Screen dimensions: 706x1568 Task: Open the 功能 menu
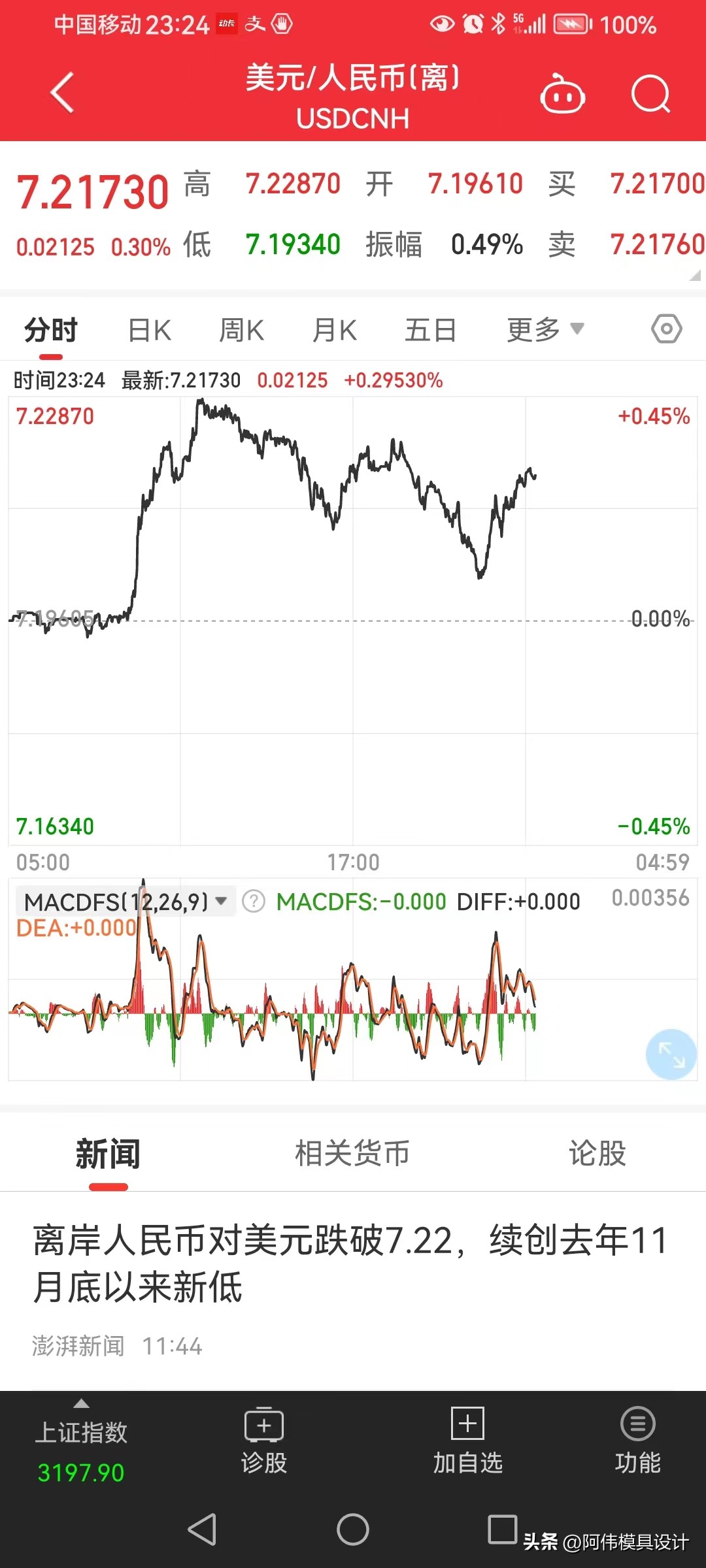click(637, 1441)
